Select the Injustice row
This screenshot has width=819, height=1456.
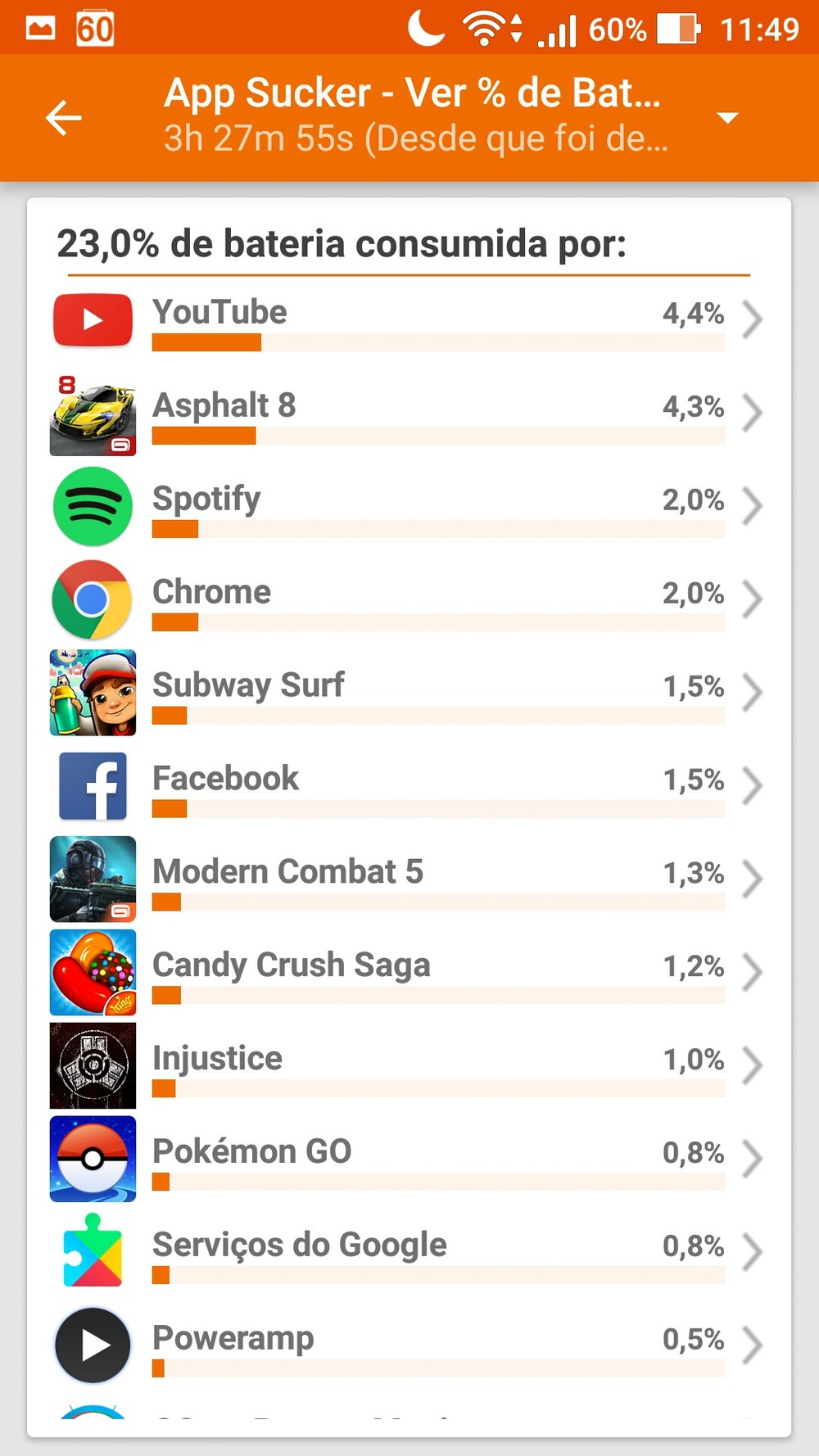[x=409, y=1066]
